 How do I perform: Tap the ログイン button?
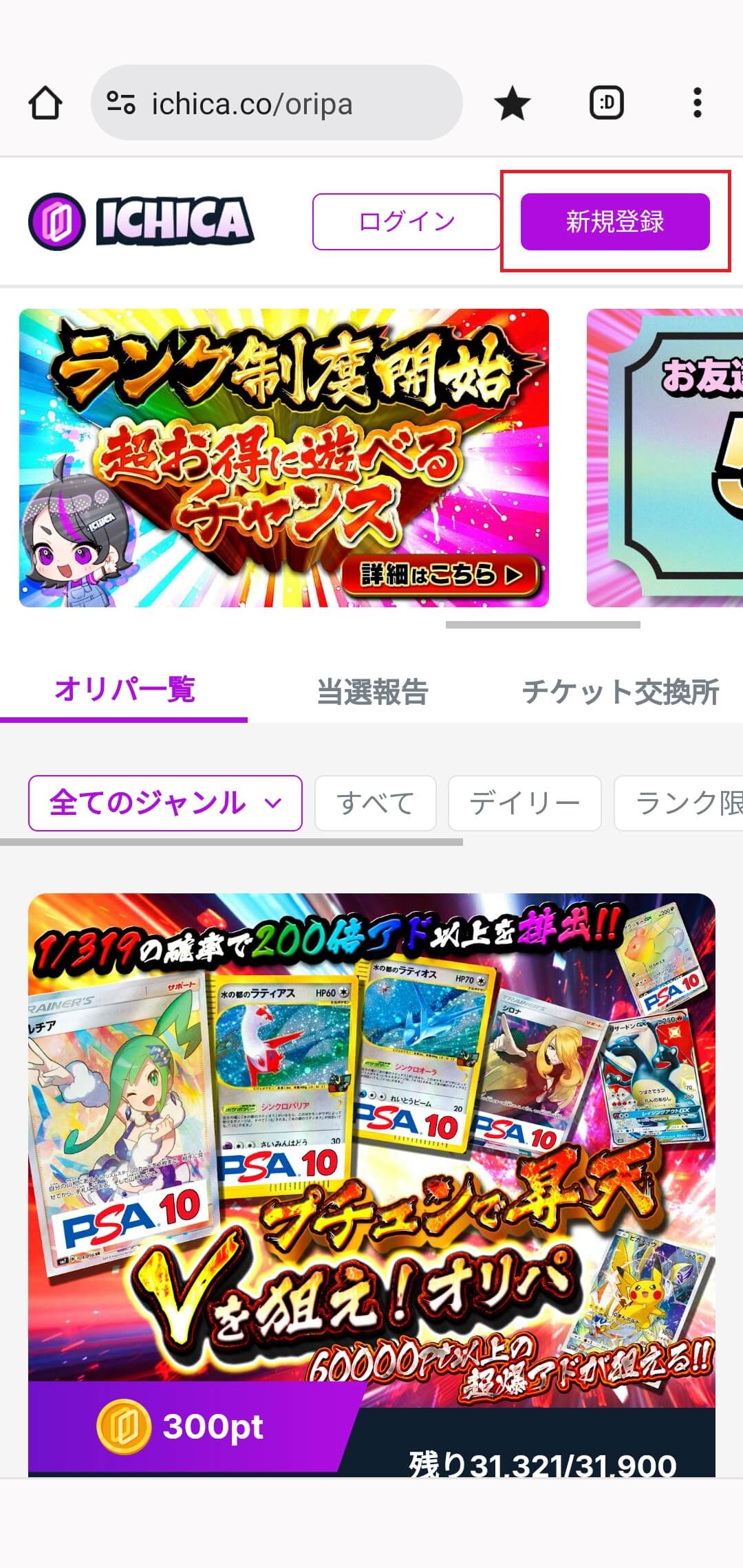[406, 221]
